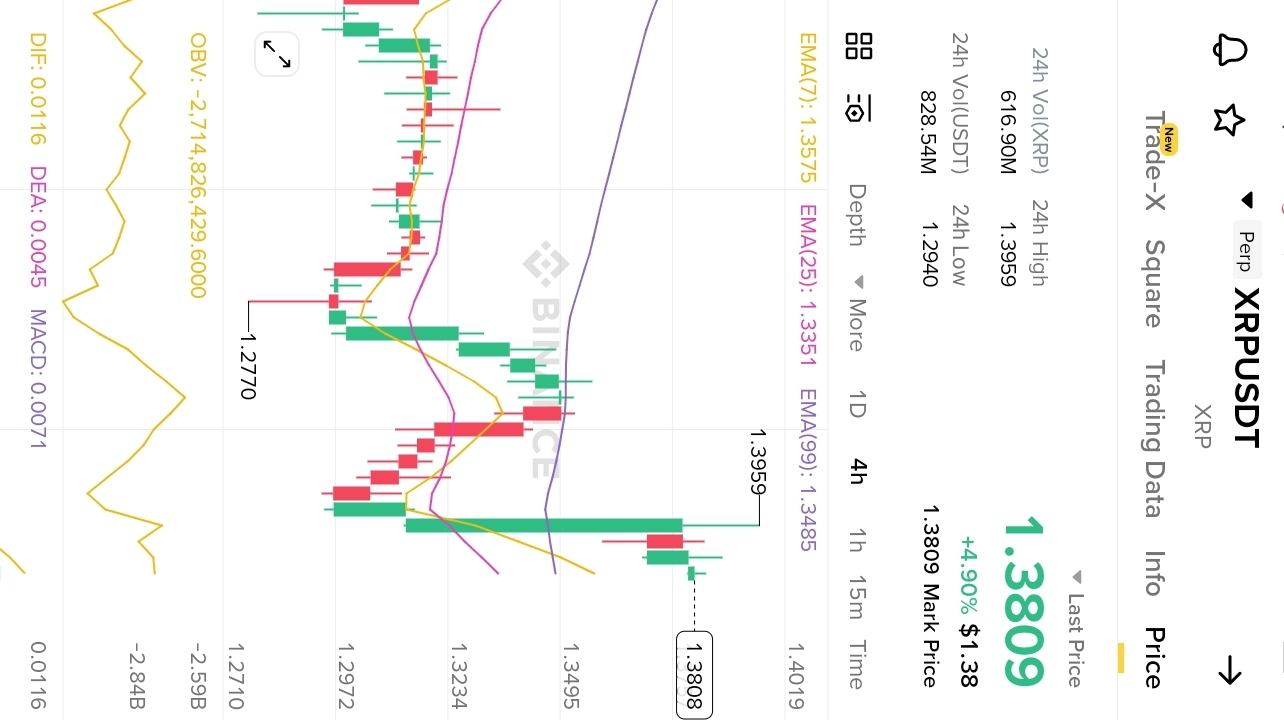This screenshot has width=1284, height=720.
Task: Switch to the Square tab
Action: (1154, 283)
